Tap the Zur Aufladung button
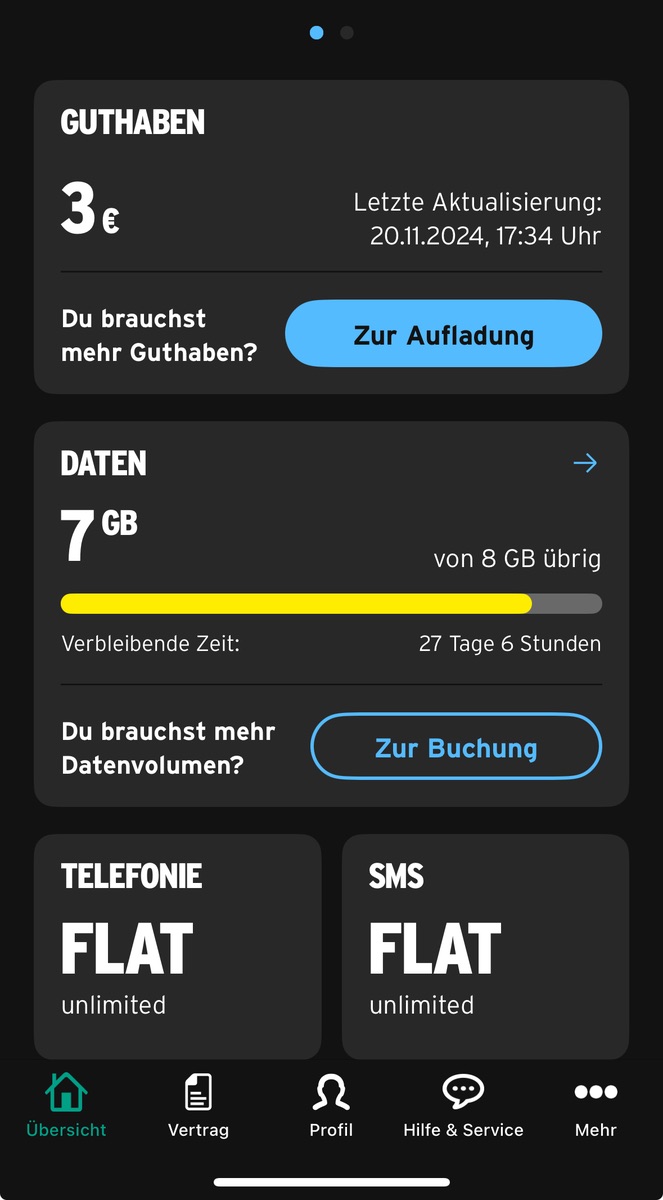Image resolution: width=663 pixels, height=1200 pixels. tap(443, 335)
